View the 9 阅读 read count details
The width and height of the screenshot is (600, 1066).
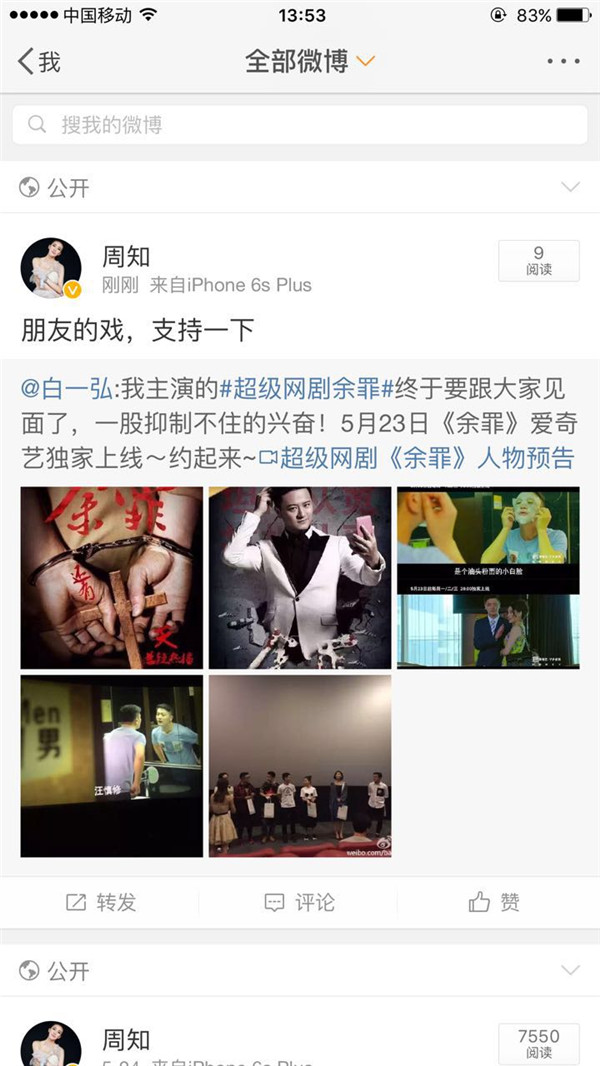(538, 261)
